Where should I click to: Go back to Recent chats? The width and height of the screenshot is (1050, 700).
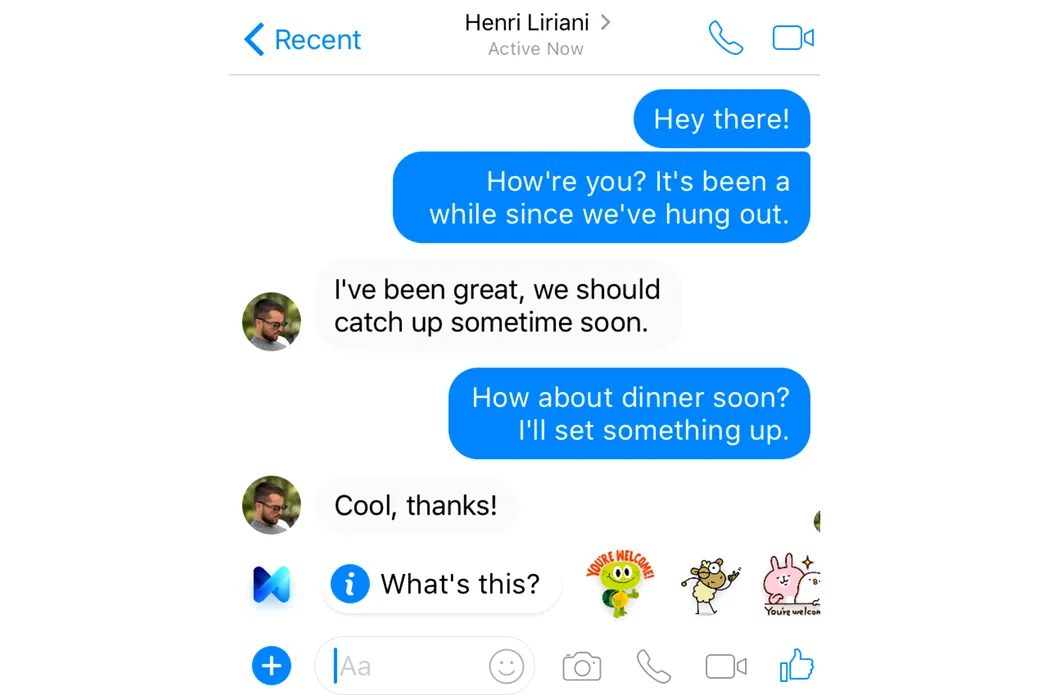click(302, 40)
